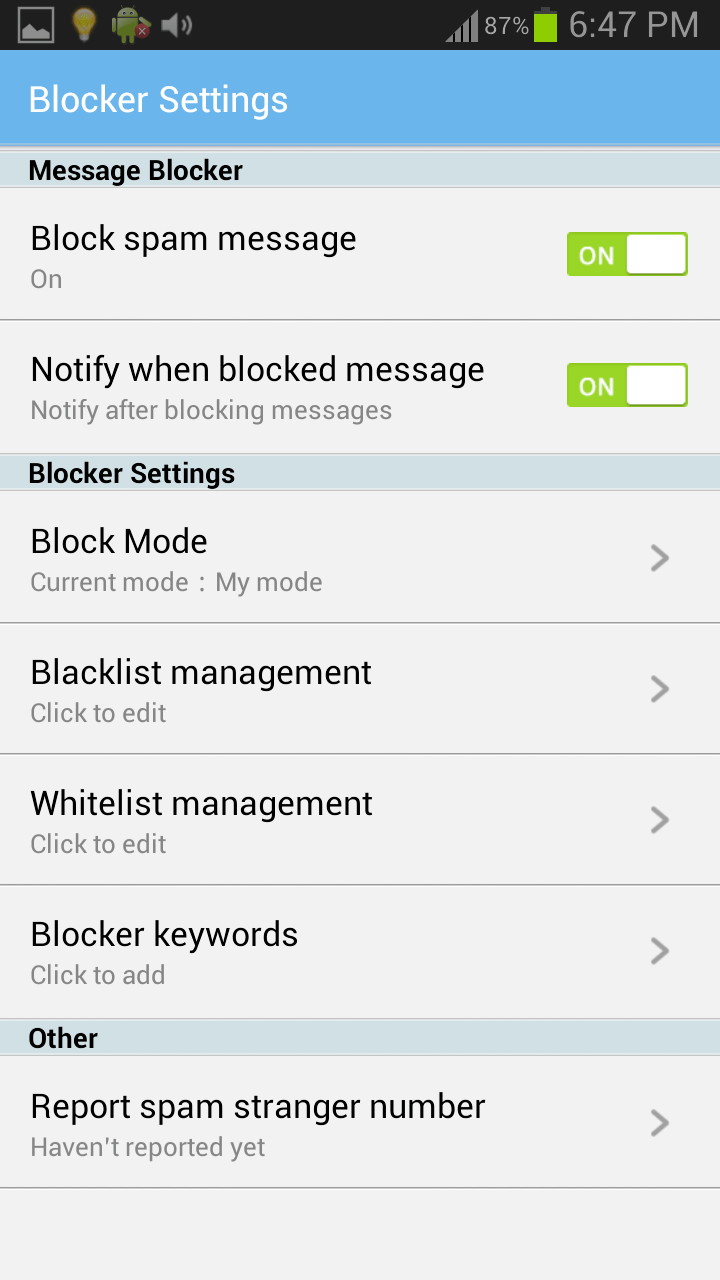Open Report spam stranger number
Viewport: 720px width, 1280px height.
pos(360,1122)
